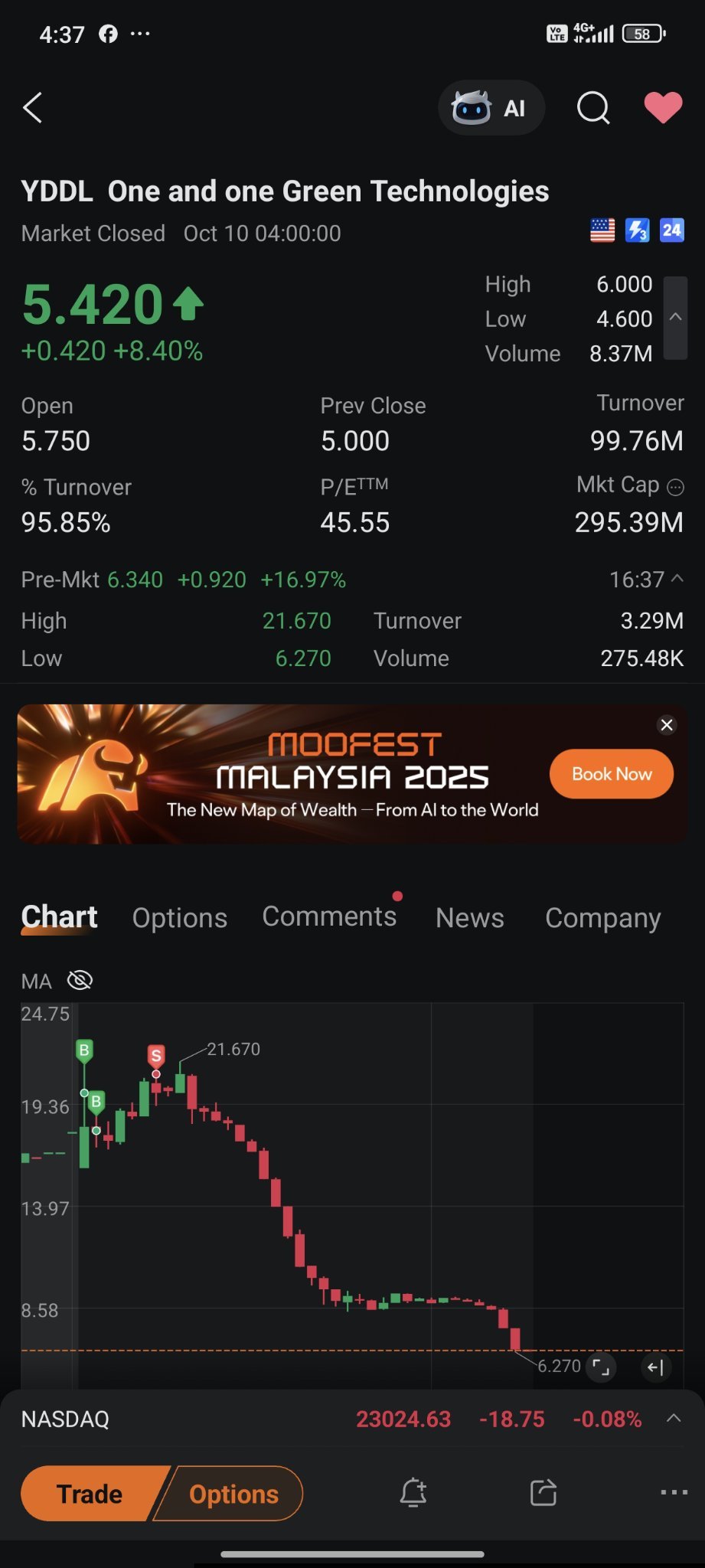This screenshot has height=1568, width=705.
Task: Toggle MA line visibility eye icon
Action: pyautogui.click(x=80, y=980)
